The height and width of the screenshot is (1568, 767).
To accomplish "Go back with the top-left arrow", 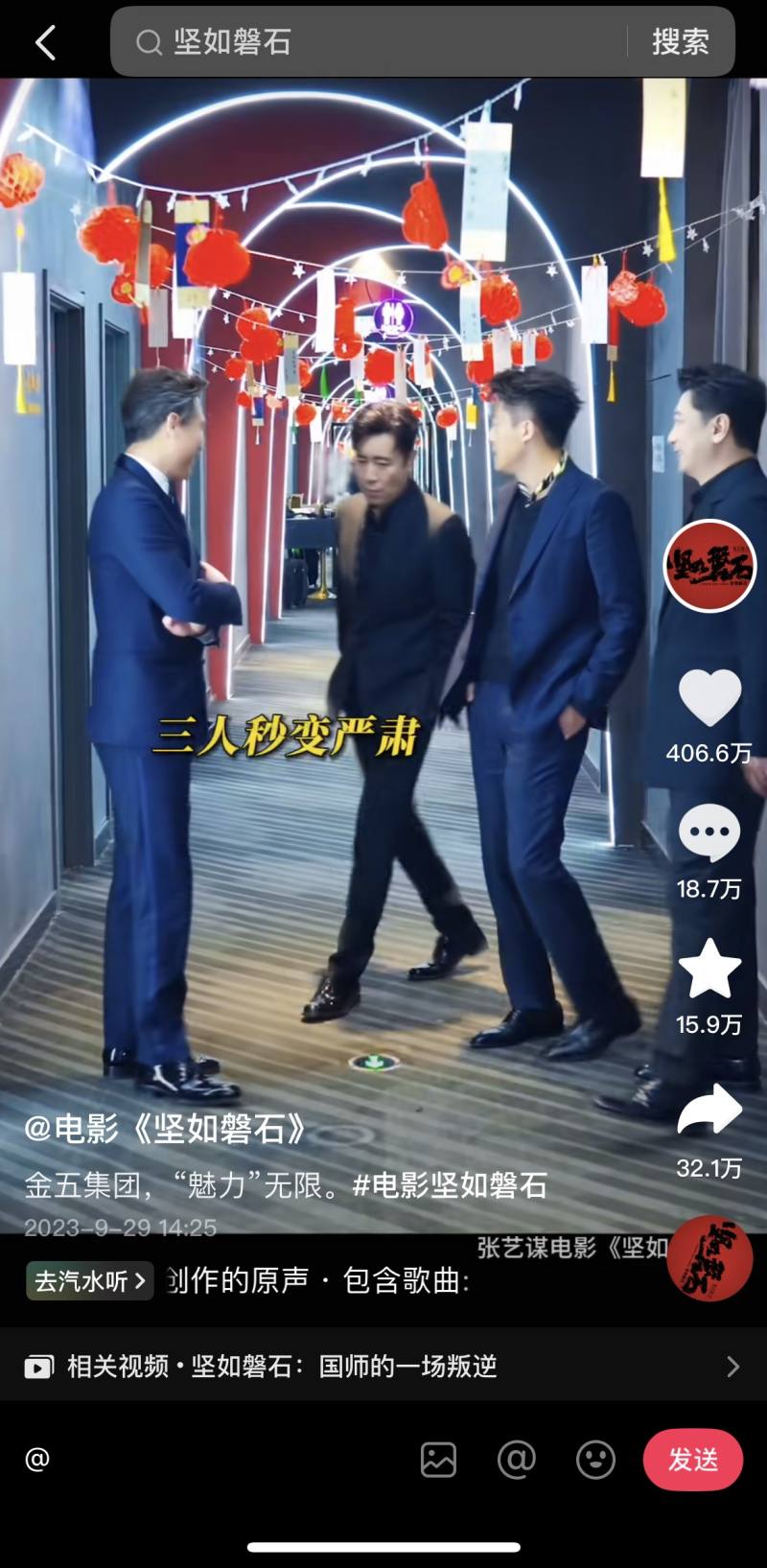I will coord(45,42).
